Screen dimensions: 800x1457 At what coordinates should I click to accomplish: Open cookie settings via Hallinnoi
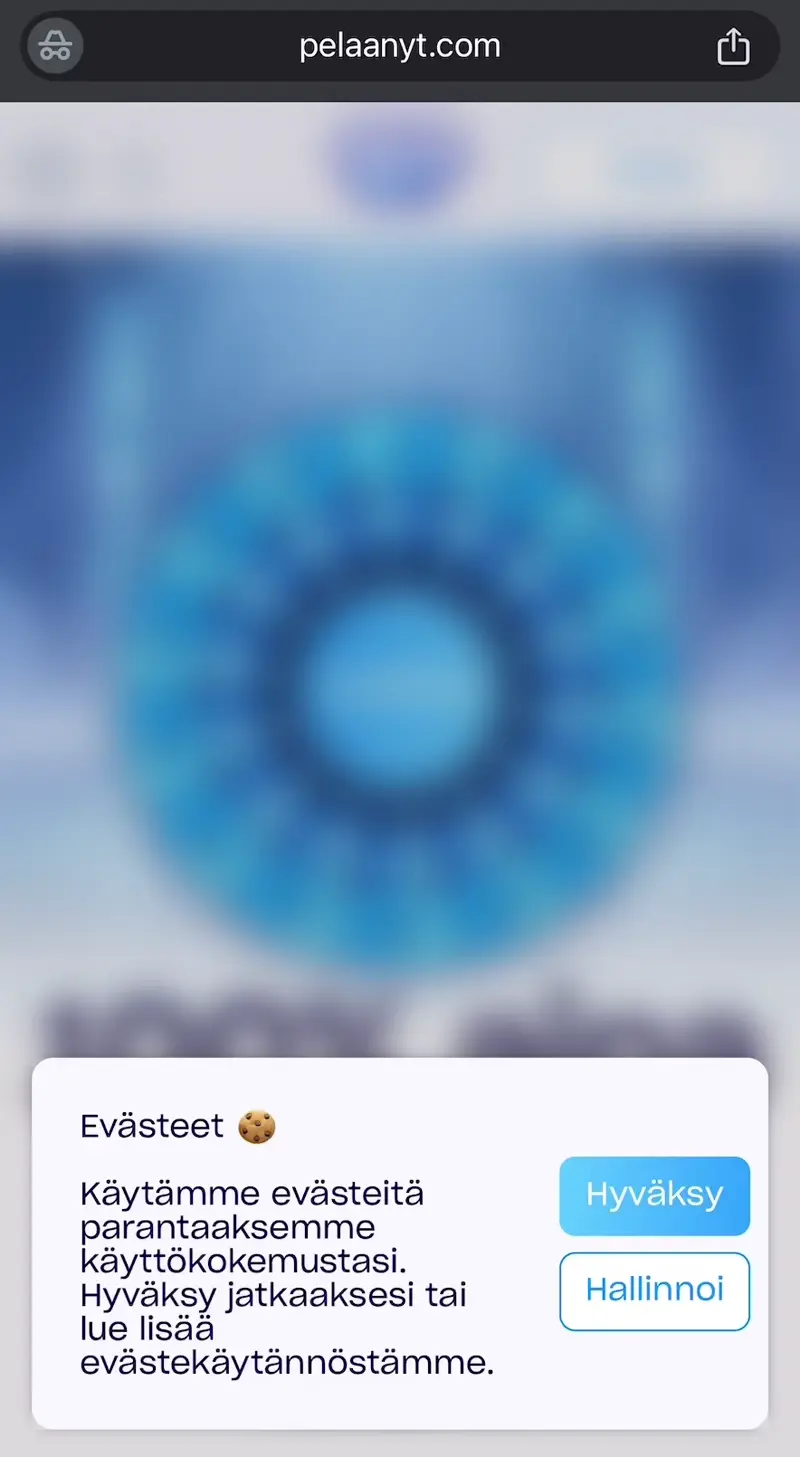click(x=654, y=1291)
